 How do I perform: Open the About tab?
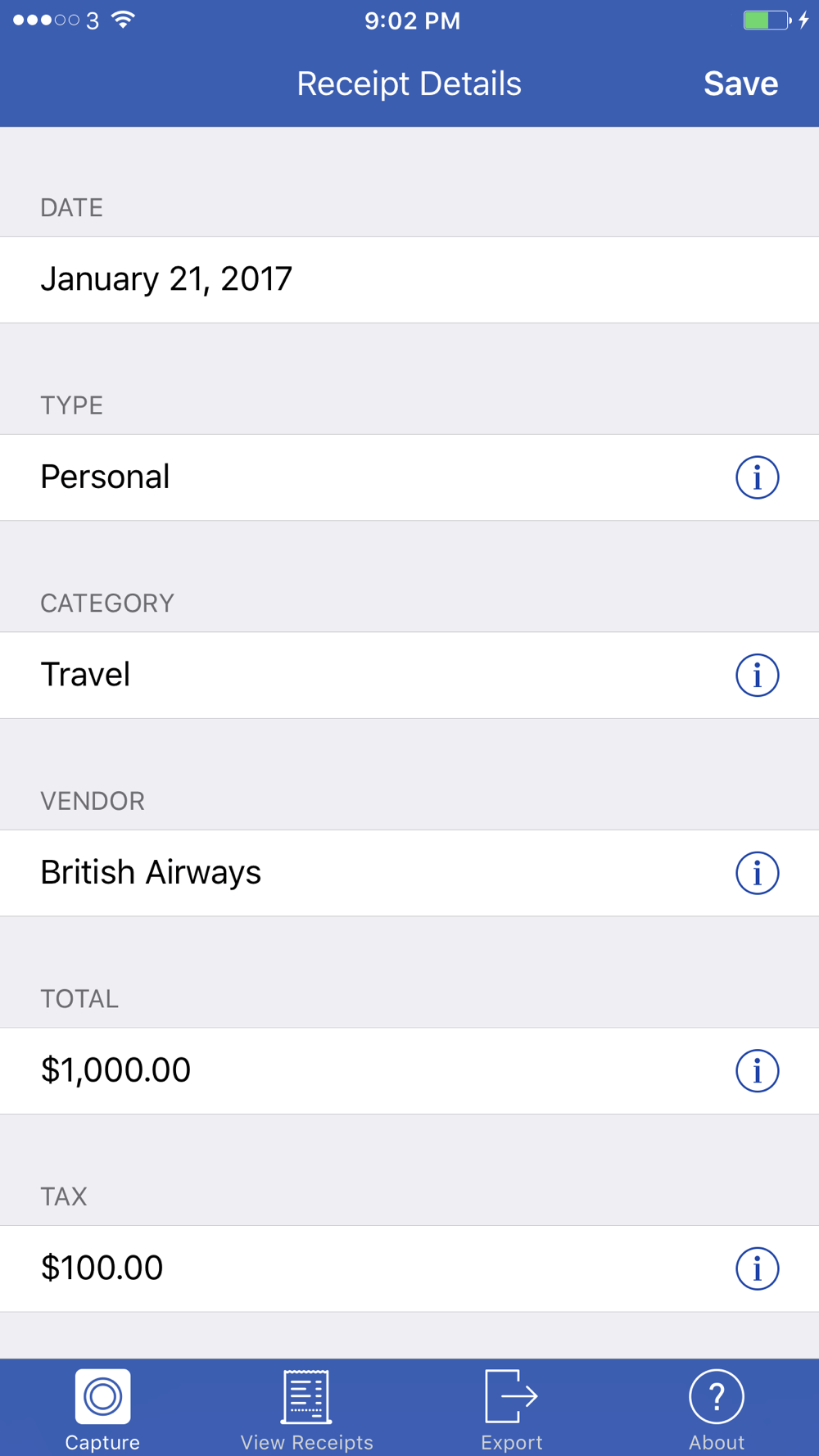(717, 1409)
